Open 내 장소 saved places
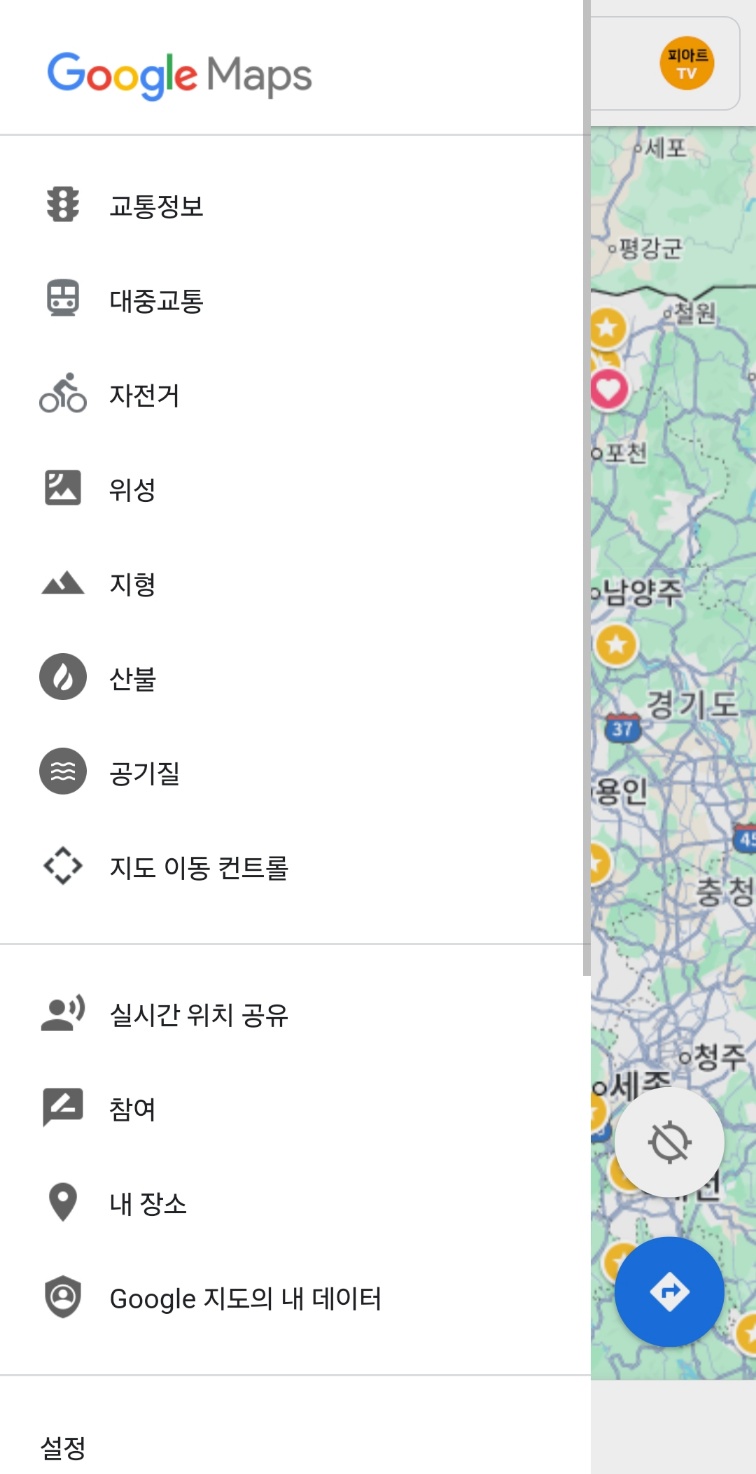 [62, 1203]
